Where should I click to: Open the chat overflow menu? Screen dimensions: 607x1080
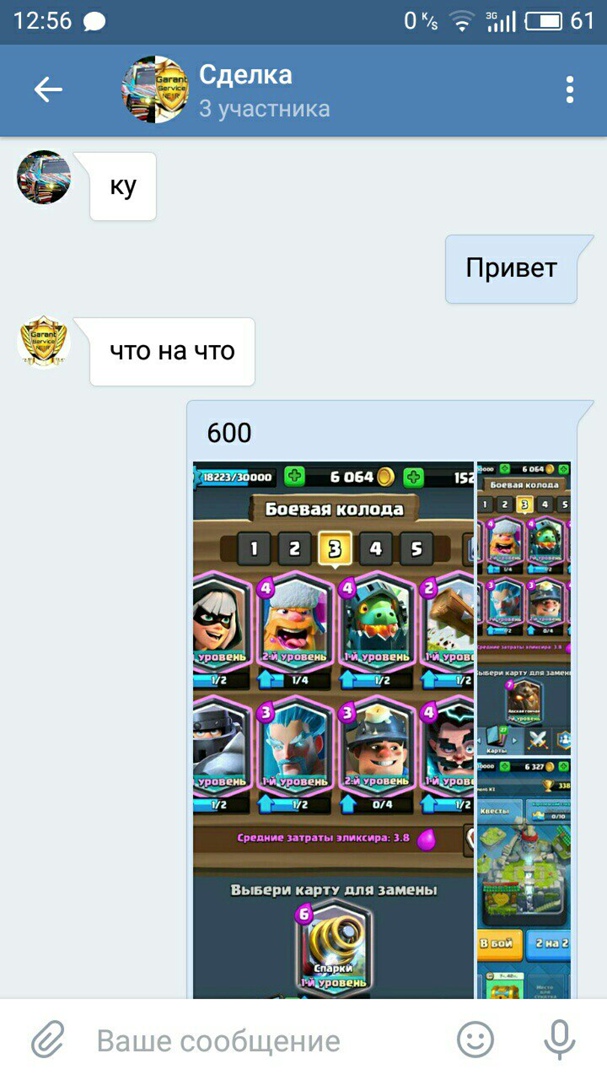tap(569, 90)
